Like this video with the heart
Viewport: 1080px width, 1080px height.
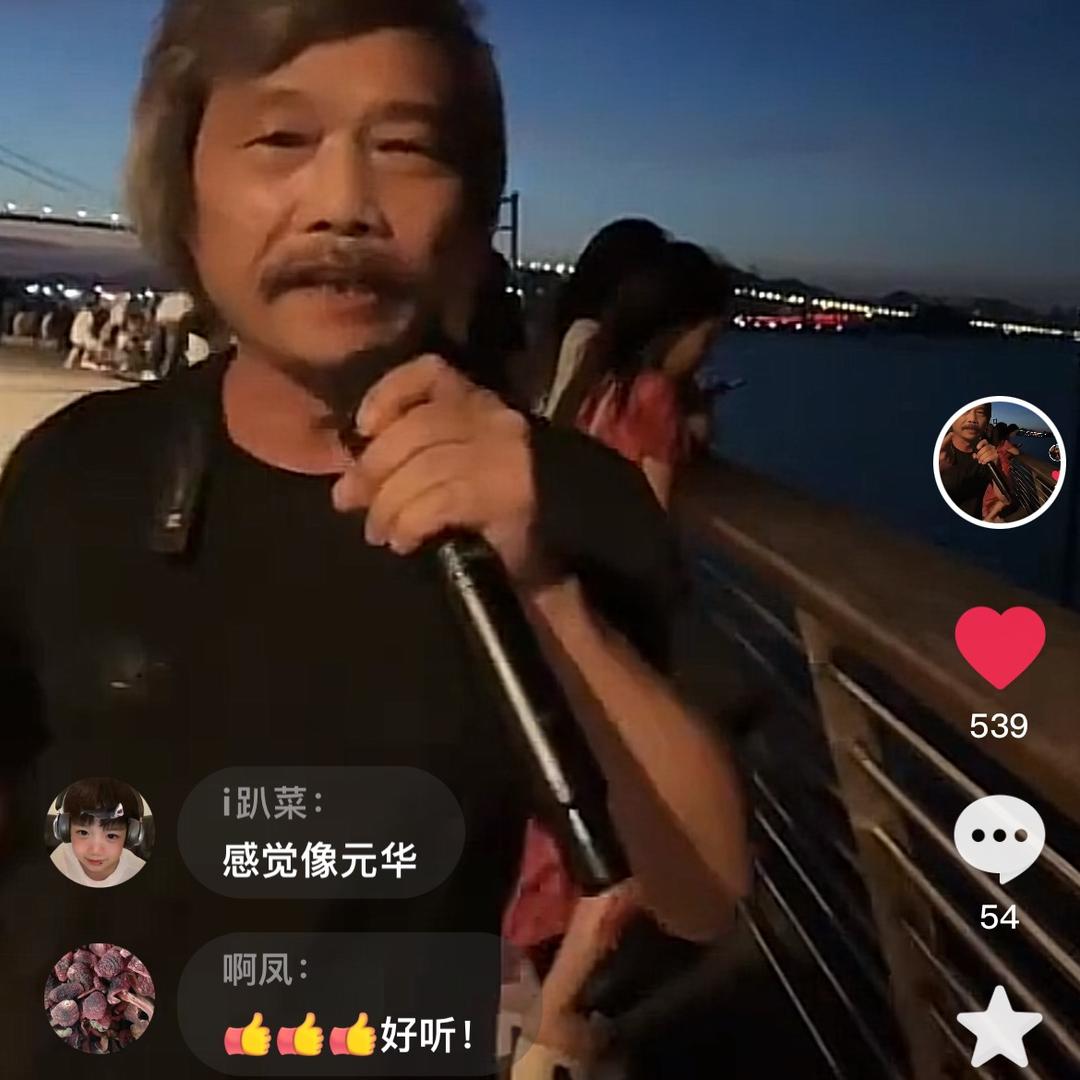[999, 647]
